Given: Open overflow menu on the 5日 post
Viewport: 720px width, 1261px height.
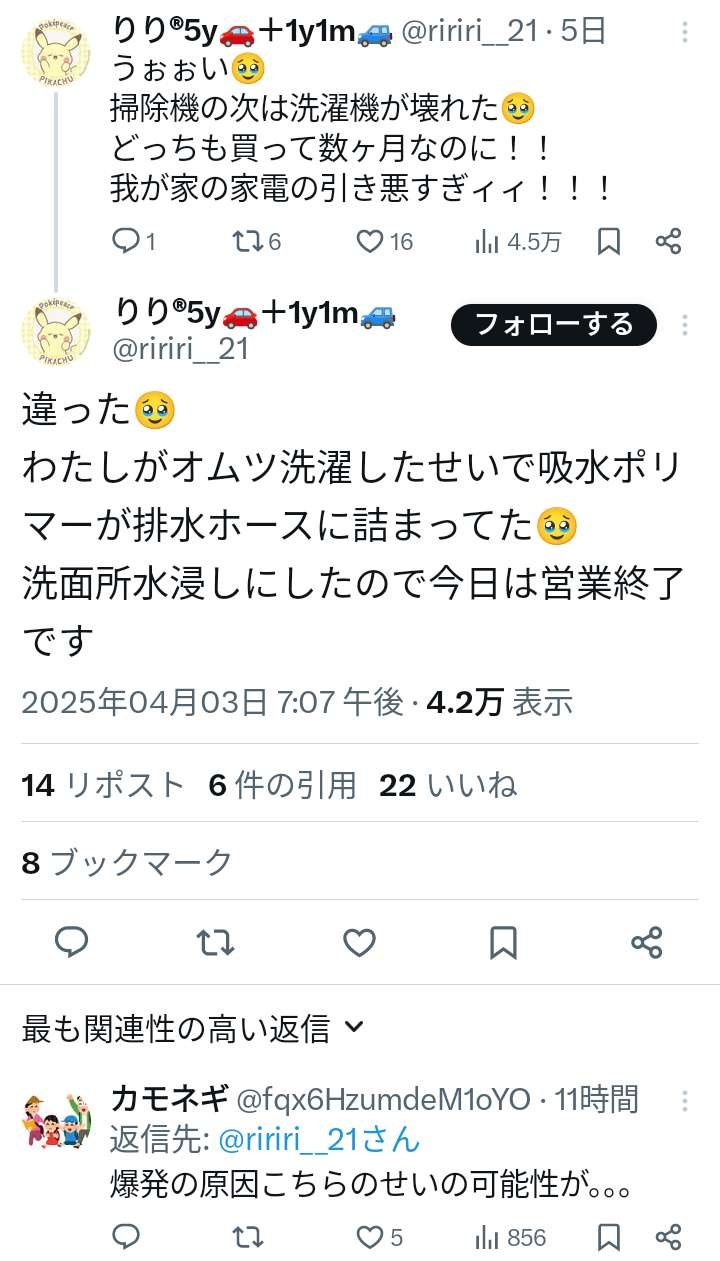Looking at the screenshot, I should (685, 32).
